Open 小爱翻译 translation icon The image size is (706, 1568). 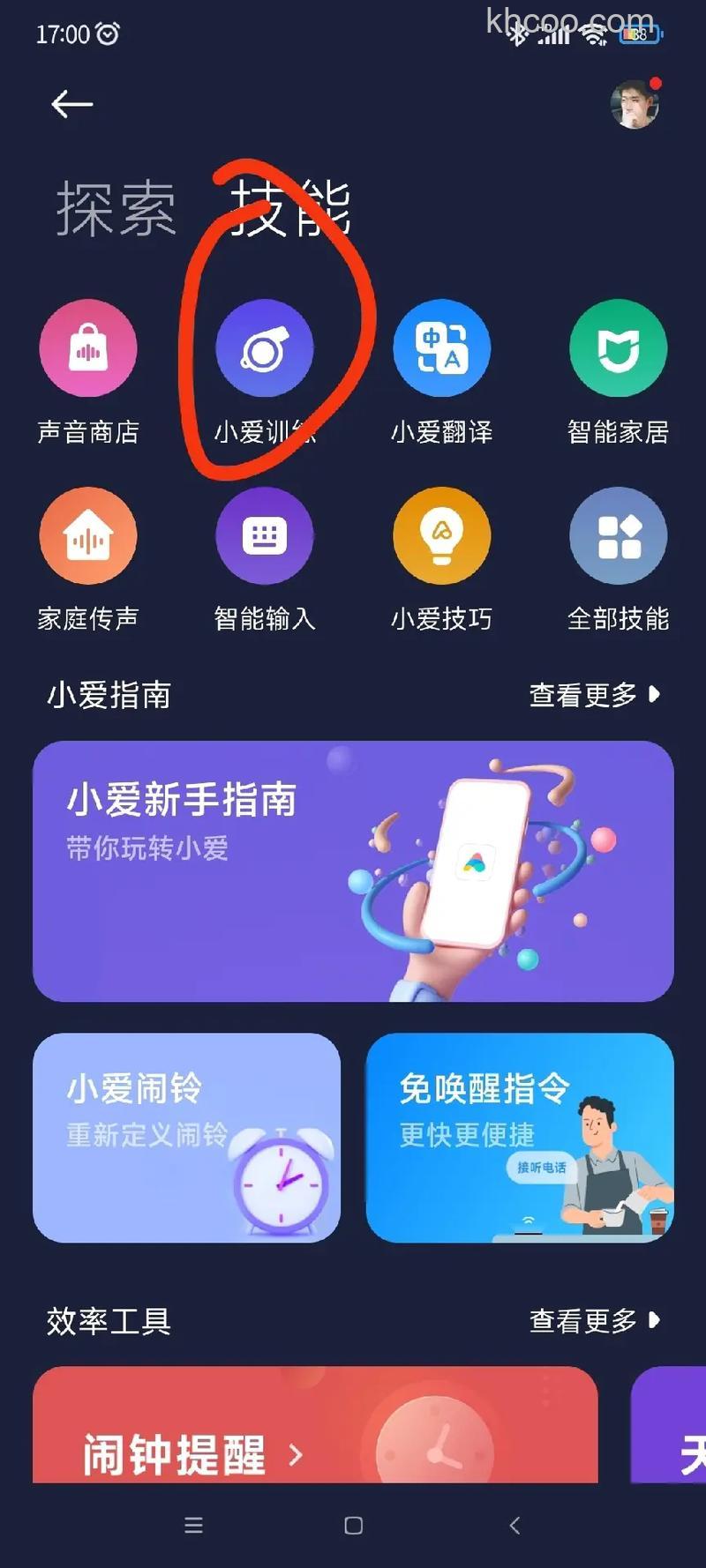pos(441,348)
